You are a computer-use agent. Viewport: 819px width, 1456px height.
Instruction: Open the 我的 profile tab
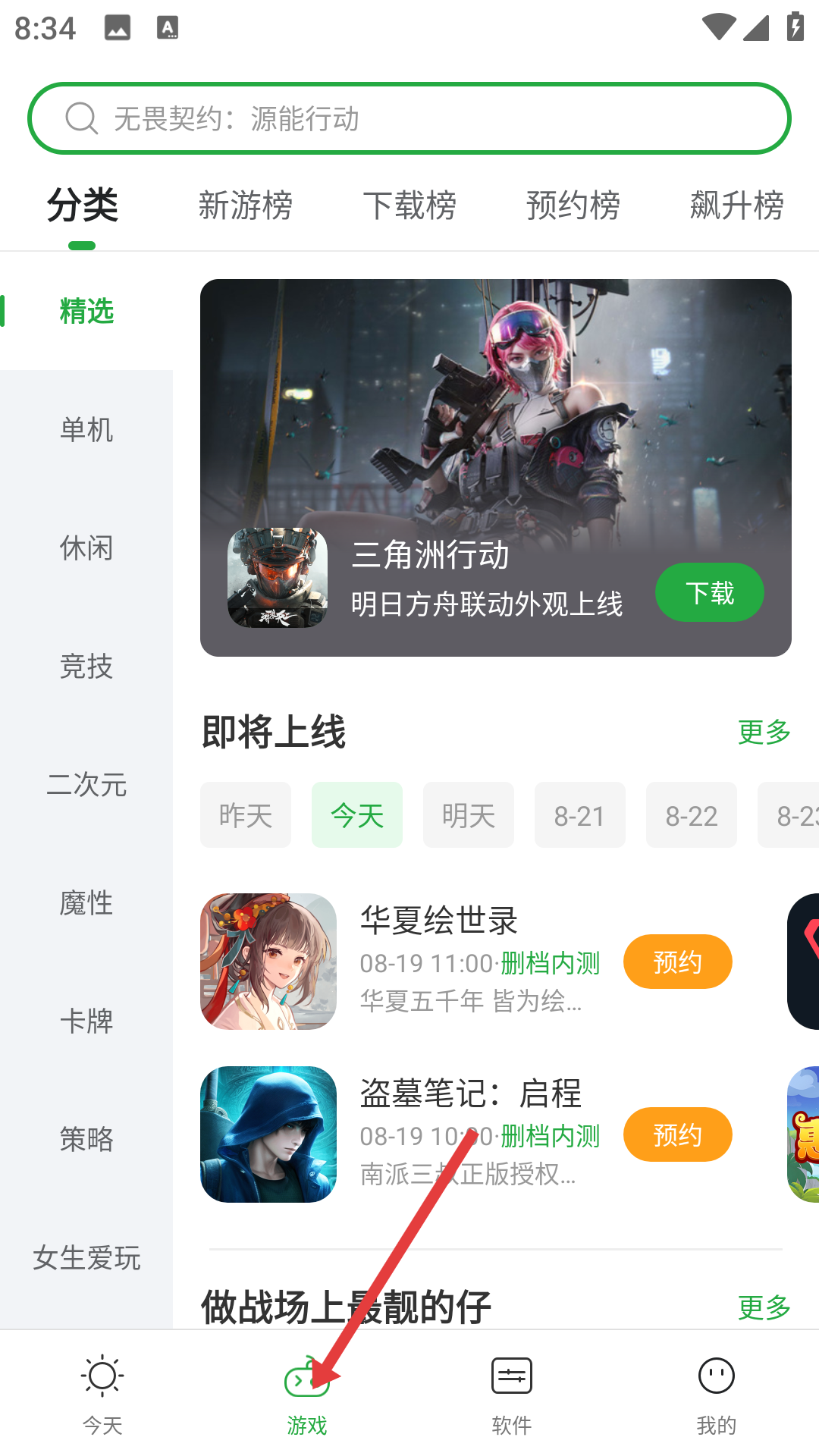pyautogui.click(x=716, y=1395)
